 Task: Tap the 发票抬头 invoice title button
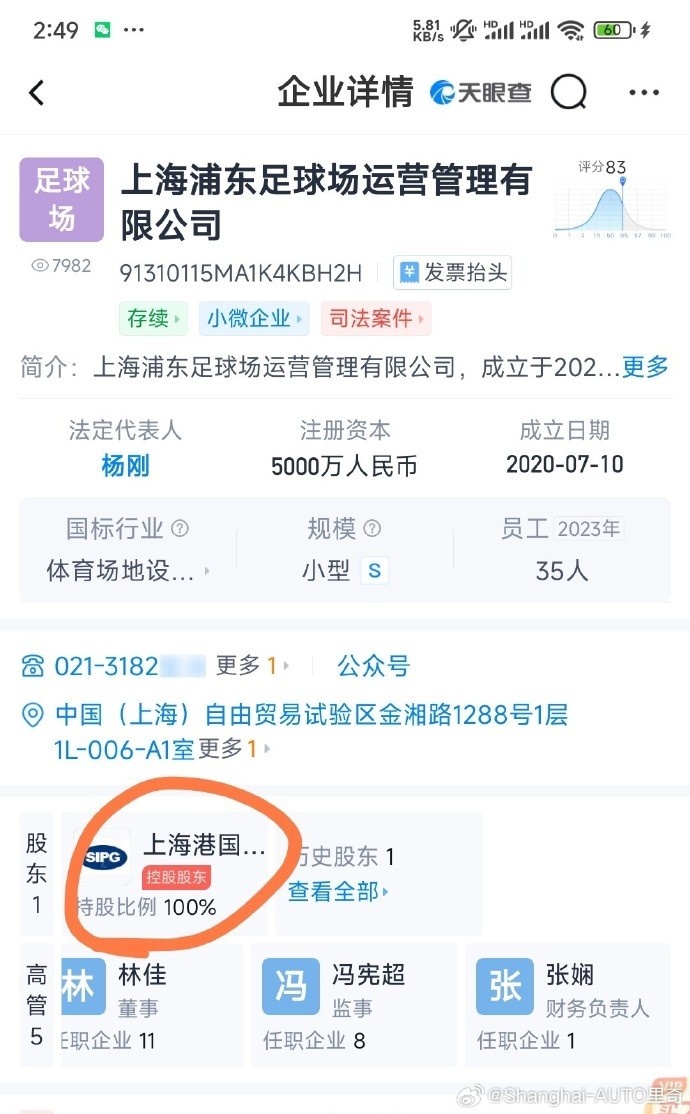pyautogui.click(x=453, y=272)
